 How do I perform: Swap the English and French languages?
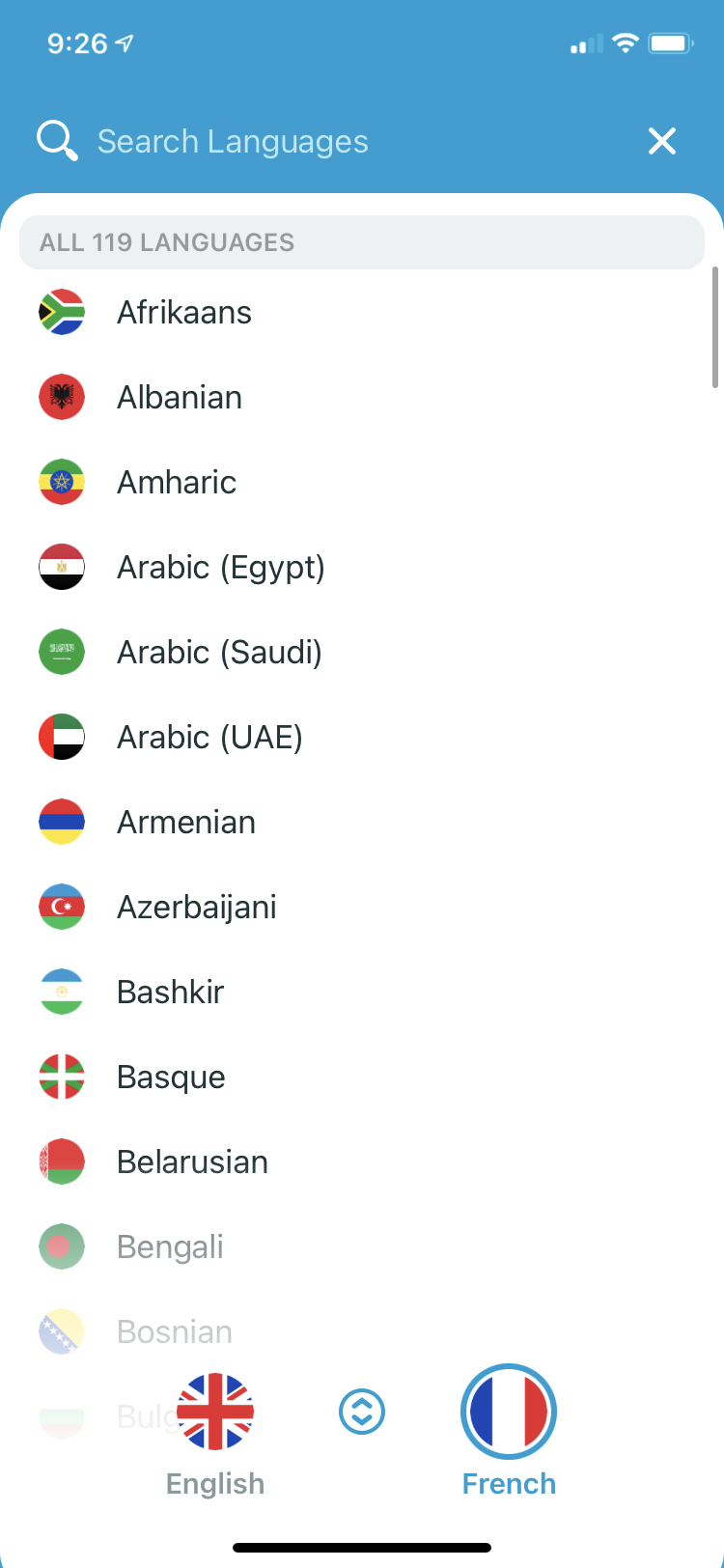click(362, 1412)
